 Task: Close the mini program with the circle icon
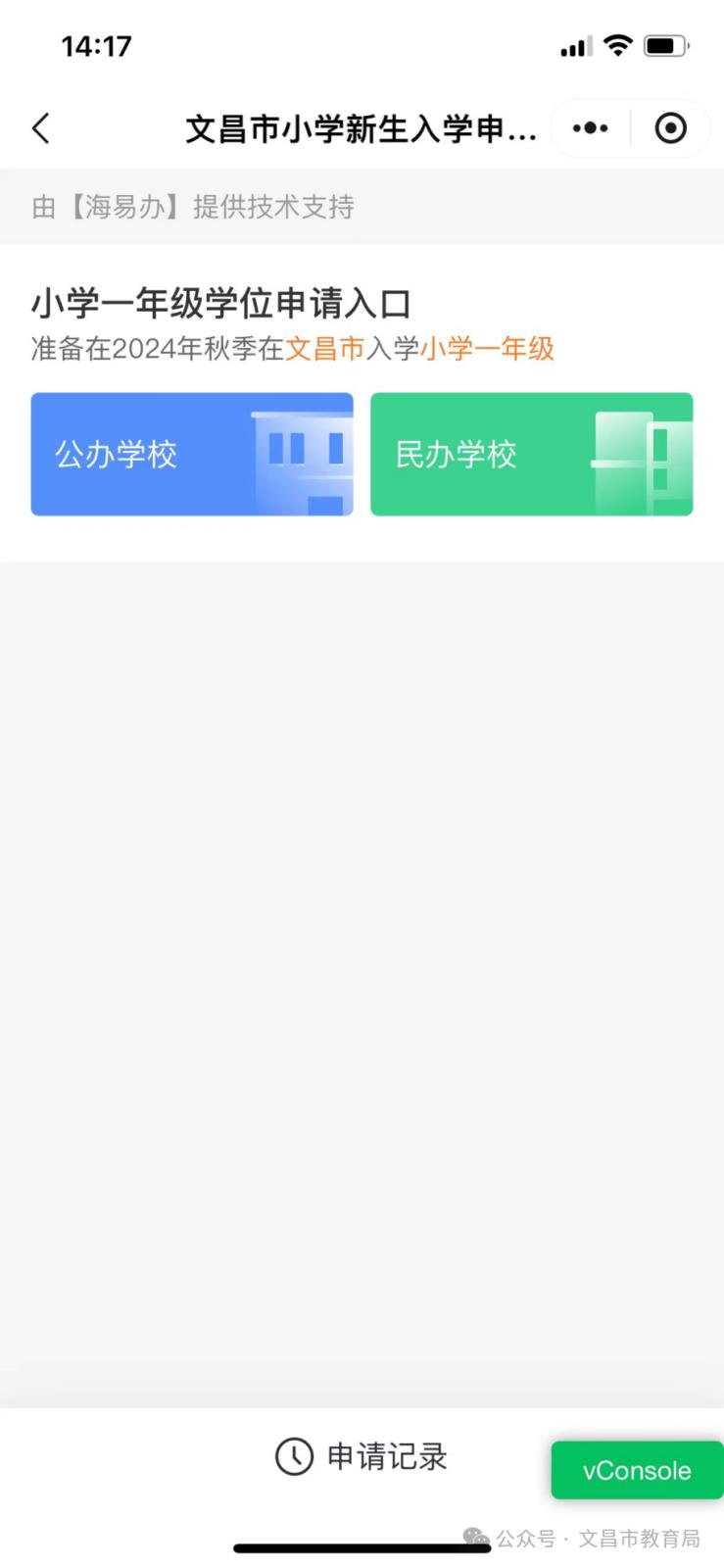(x=670, y=128)
